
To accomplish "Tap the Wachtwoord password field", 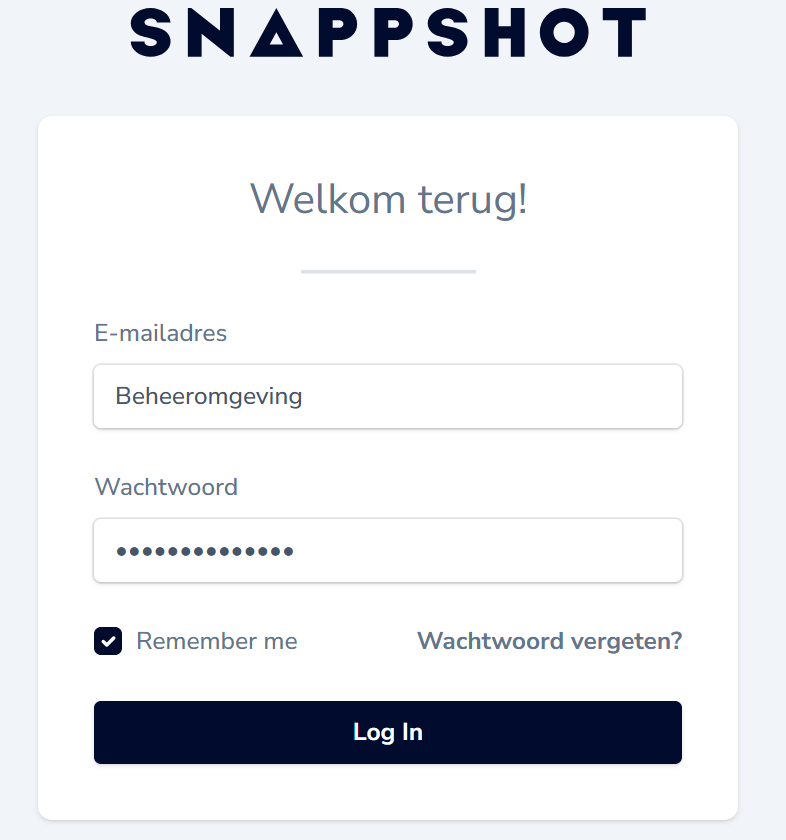I will (x=388, y=550).
